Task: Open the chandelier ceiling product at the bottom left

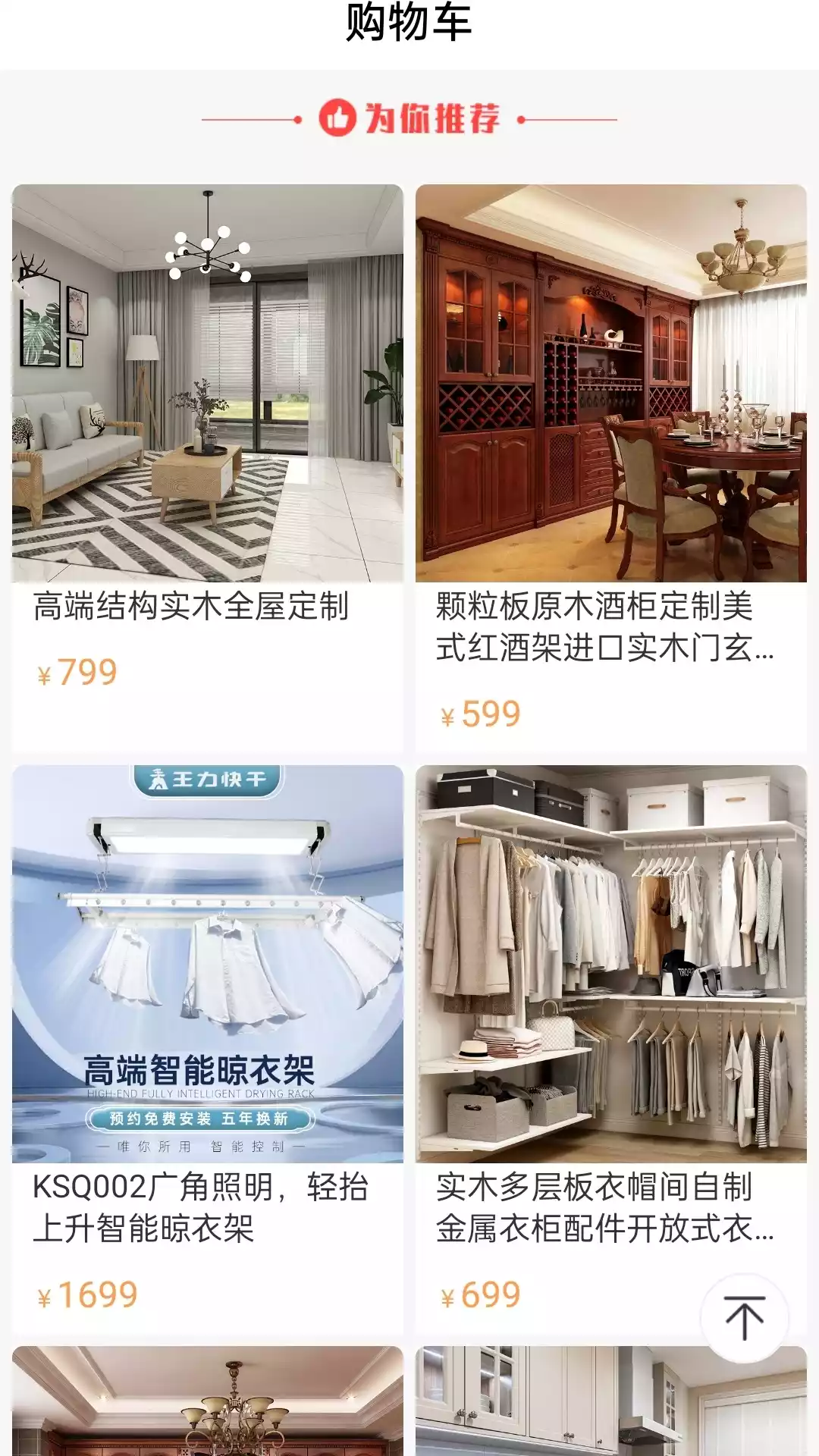Action: pos(207,1401)
